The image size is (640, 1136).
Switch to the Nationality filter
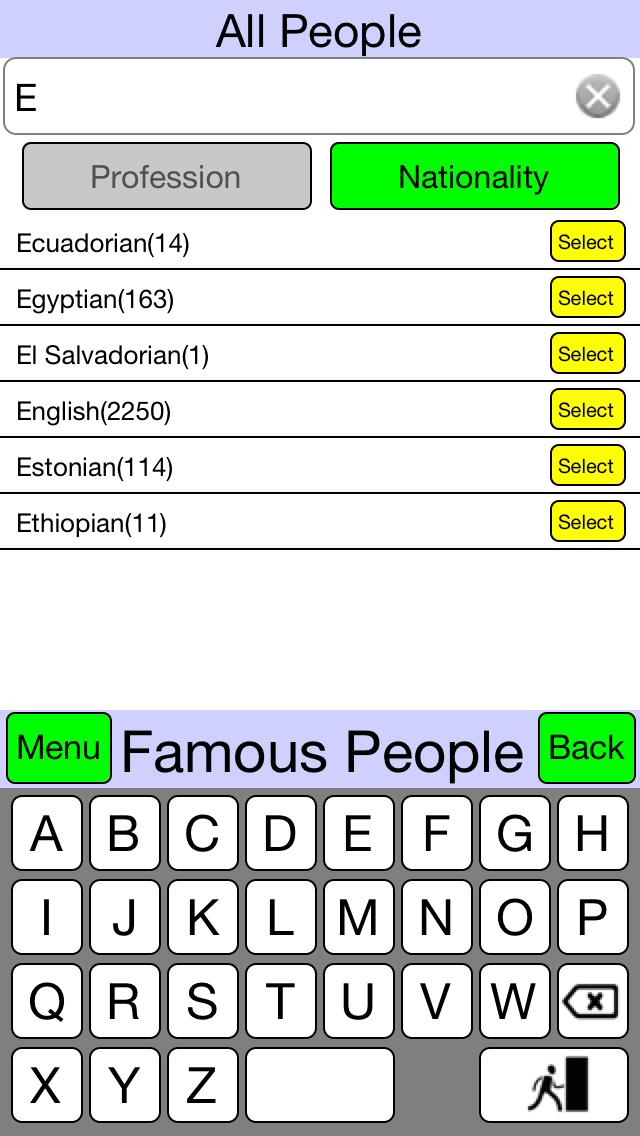point(474,177)
